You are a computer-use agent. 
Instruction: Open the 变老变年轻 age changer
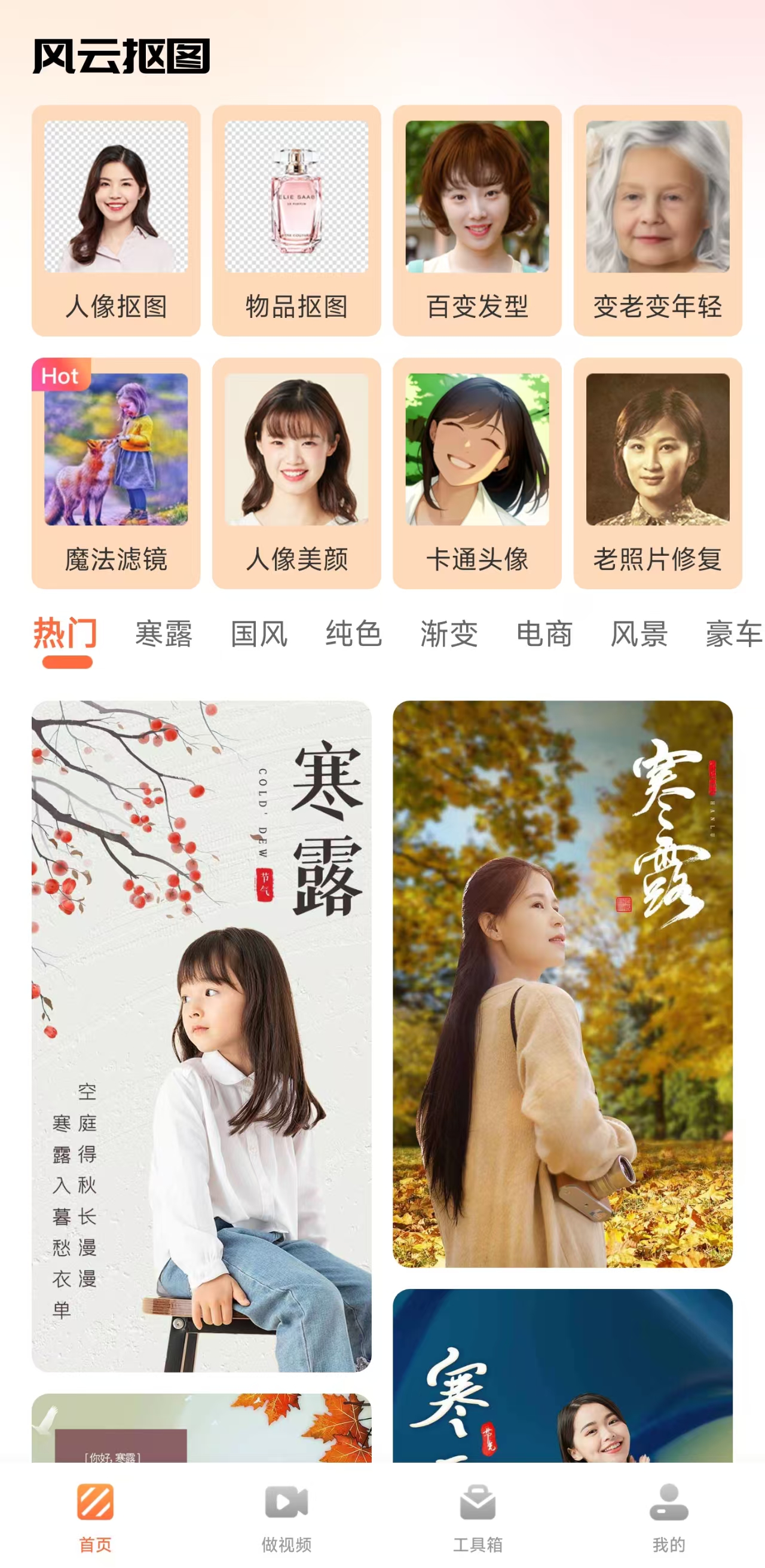pos(657,220)
